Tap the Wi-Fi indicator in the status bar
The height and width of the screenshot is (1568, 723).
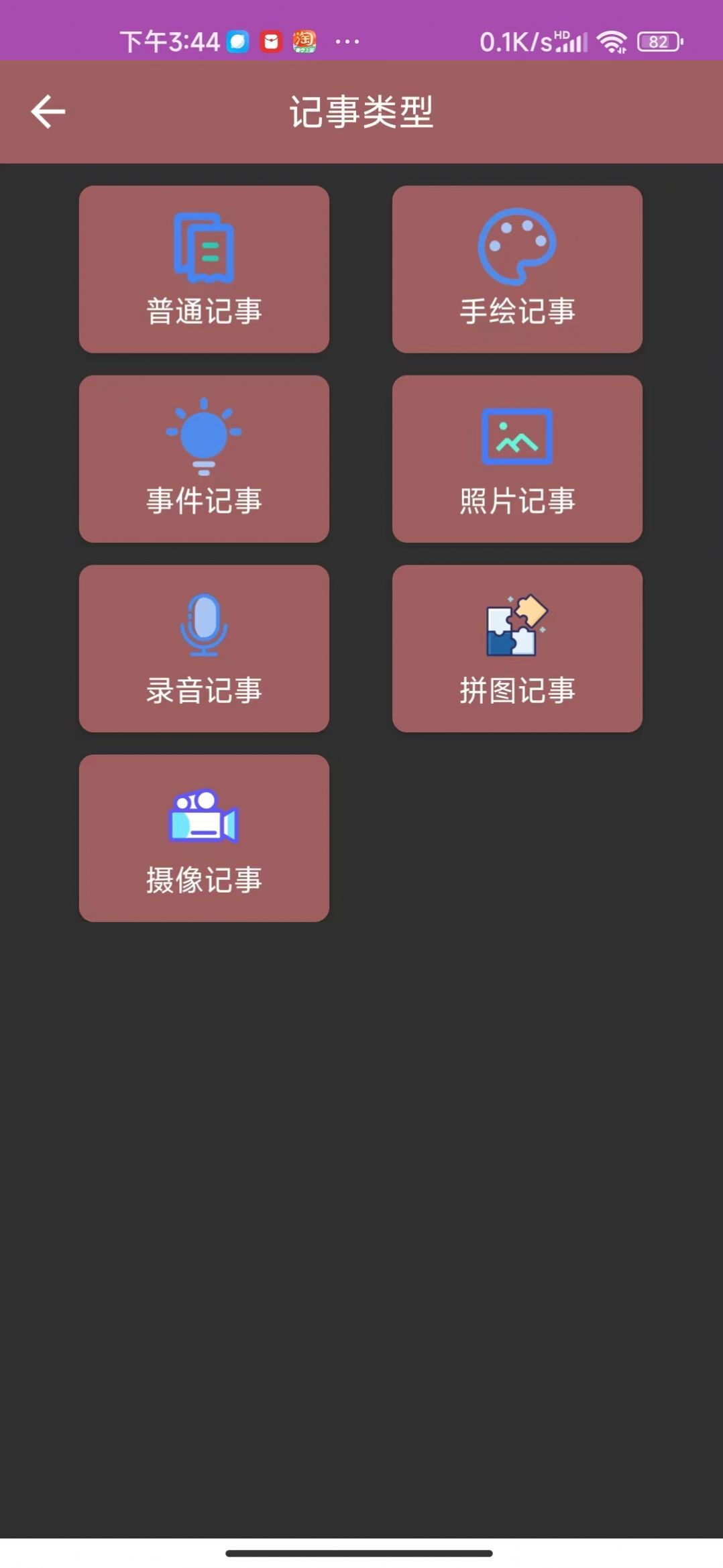(x=612, y=42)
